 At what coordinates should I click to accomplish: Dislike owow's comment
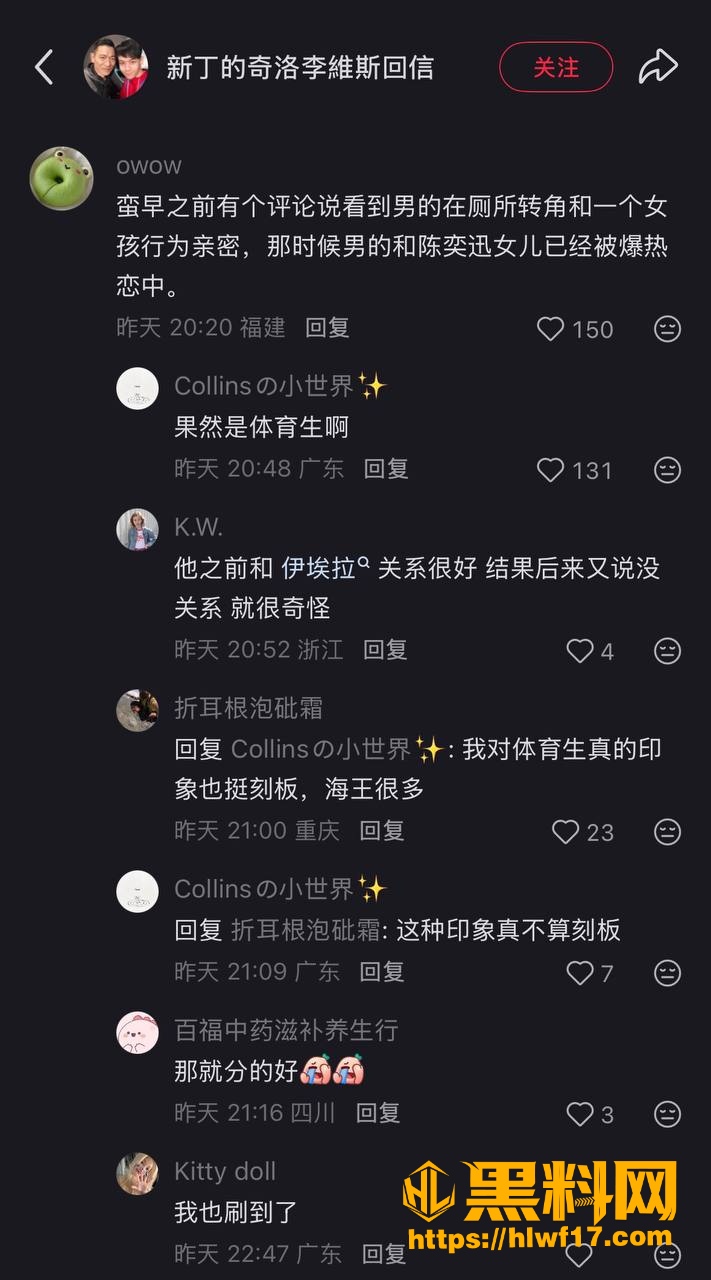tap(667, 329)
